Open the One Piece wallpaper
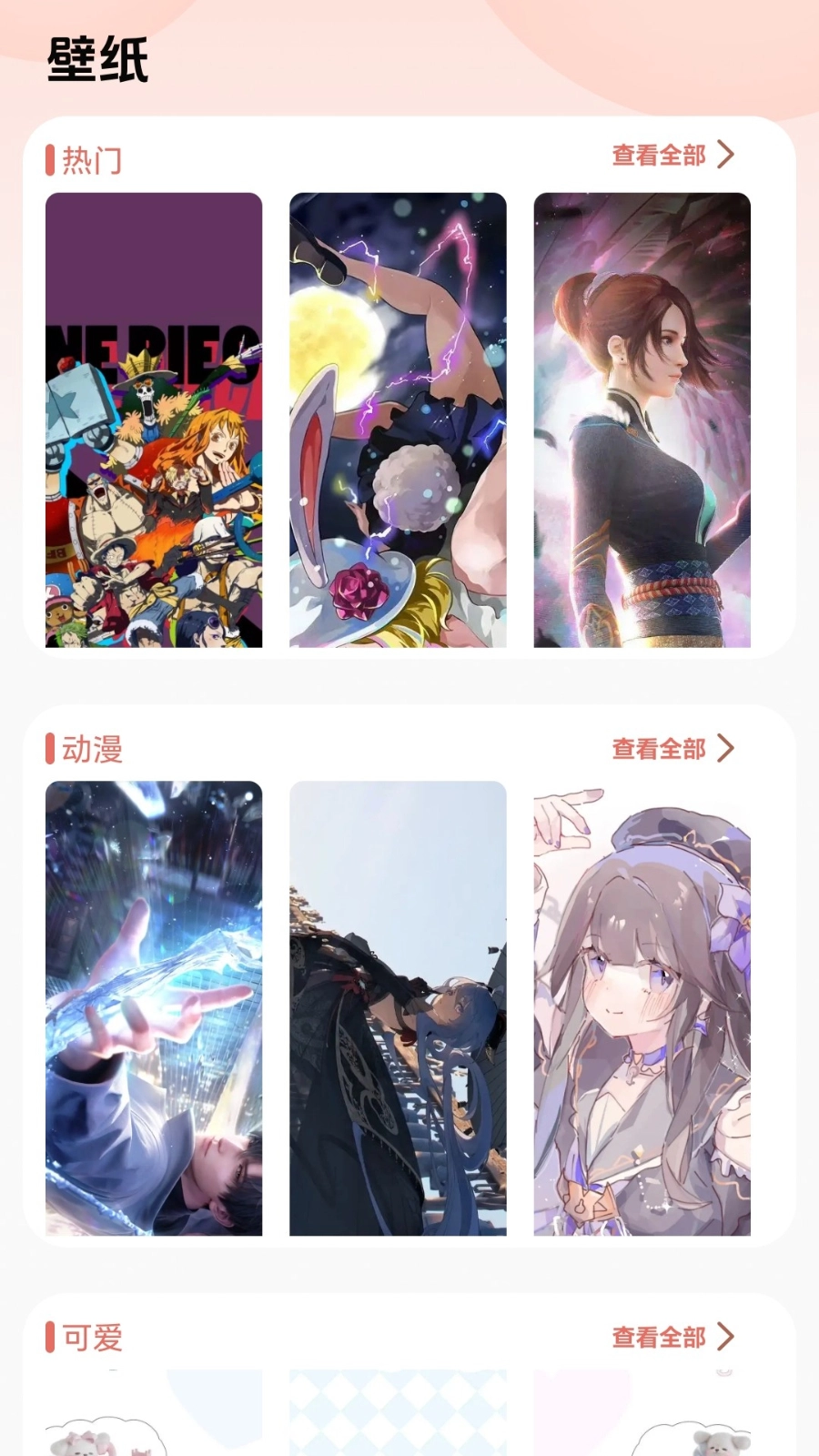819x1456 pixels. click(154, 420)
